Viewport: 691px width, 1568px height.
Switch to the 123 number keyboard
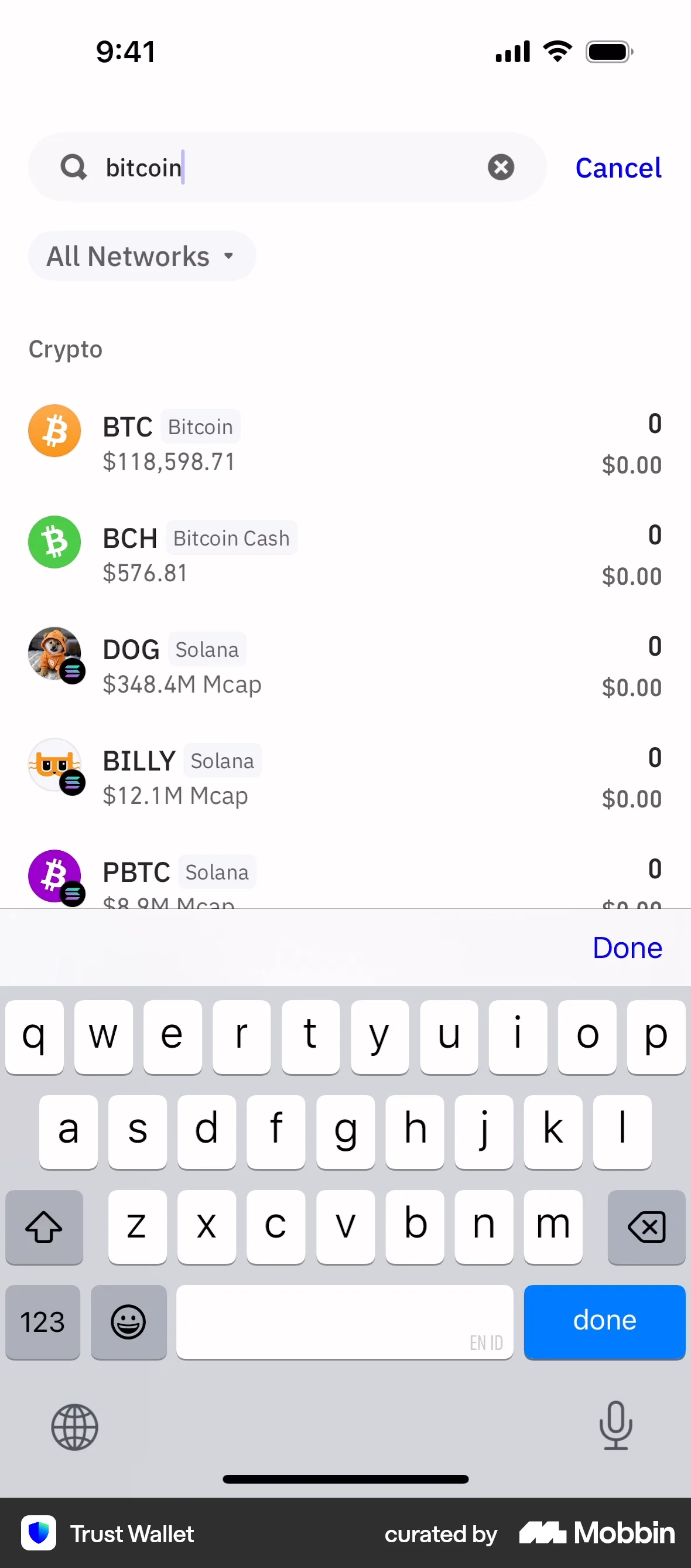pos(42,1322)
